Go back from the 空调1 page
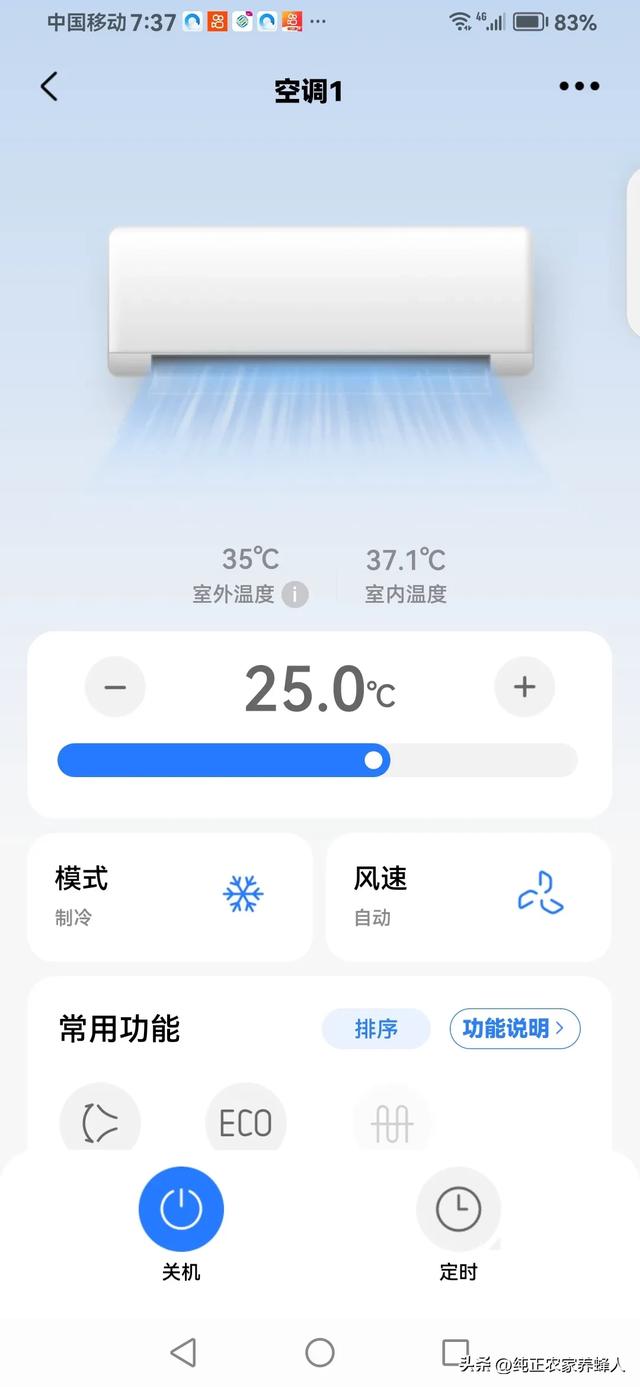This screenshot has width=640, height=1387. pyautogui.click(x=49, y=87)
